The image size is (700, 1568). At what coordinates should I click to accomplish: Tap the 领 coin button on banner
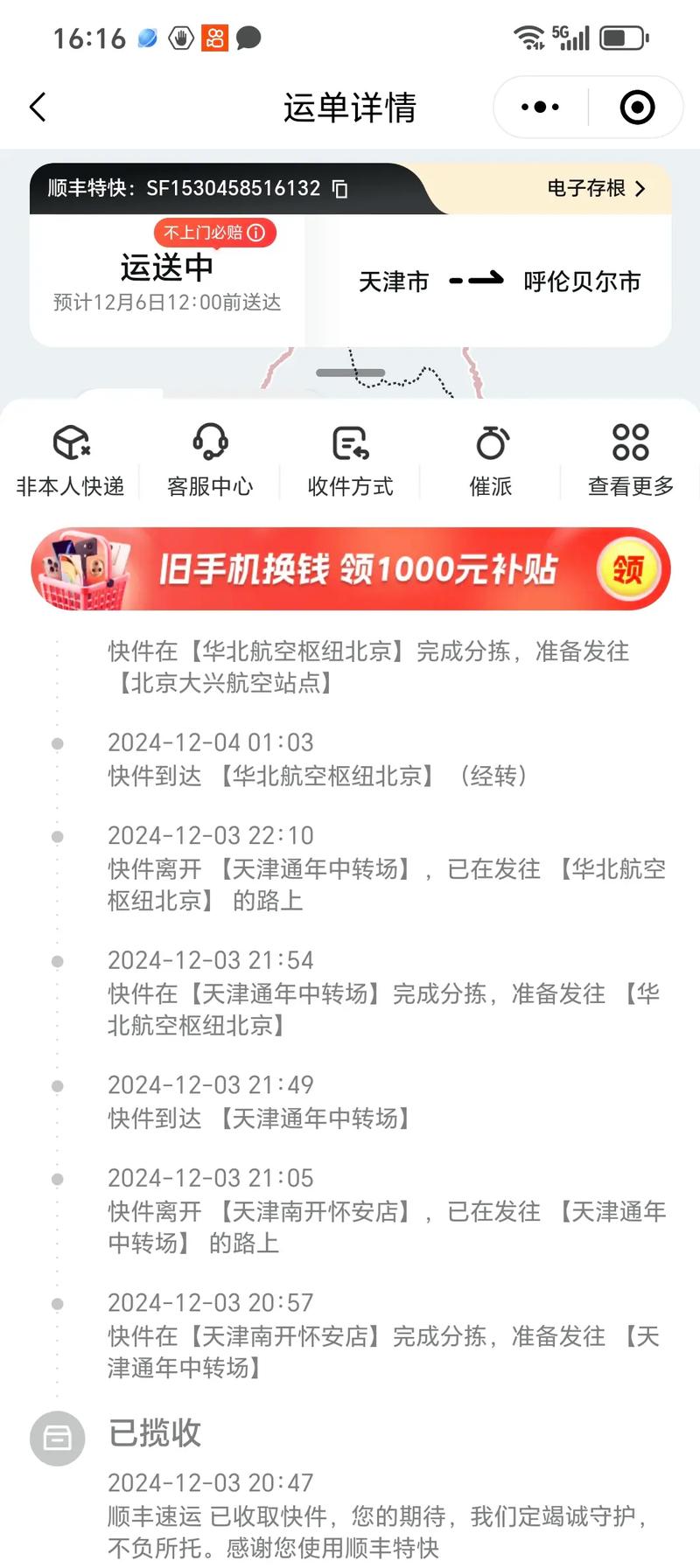pyautogui.click(x=626, y=568)
